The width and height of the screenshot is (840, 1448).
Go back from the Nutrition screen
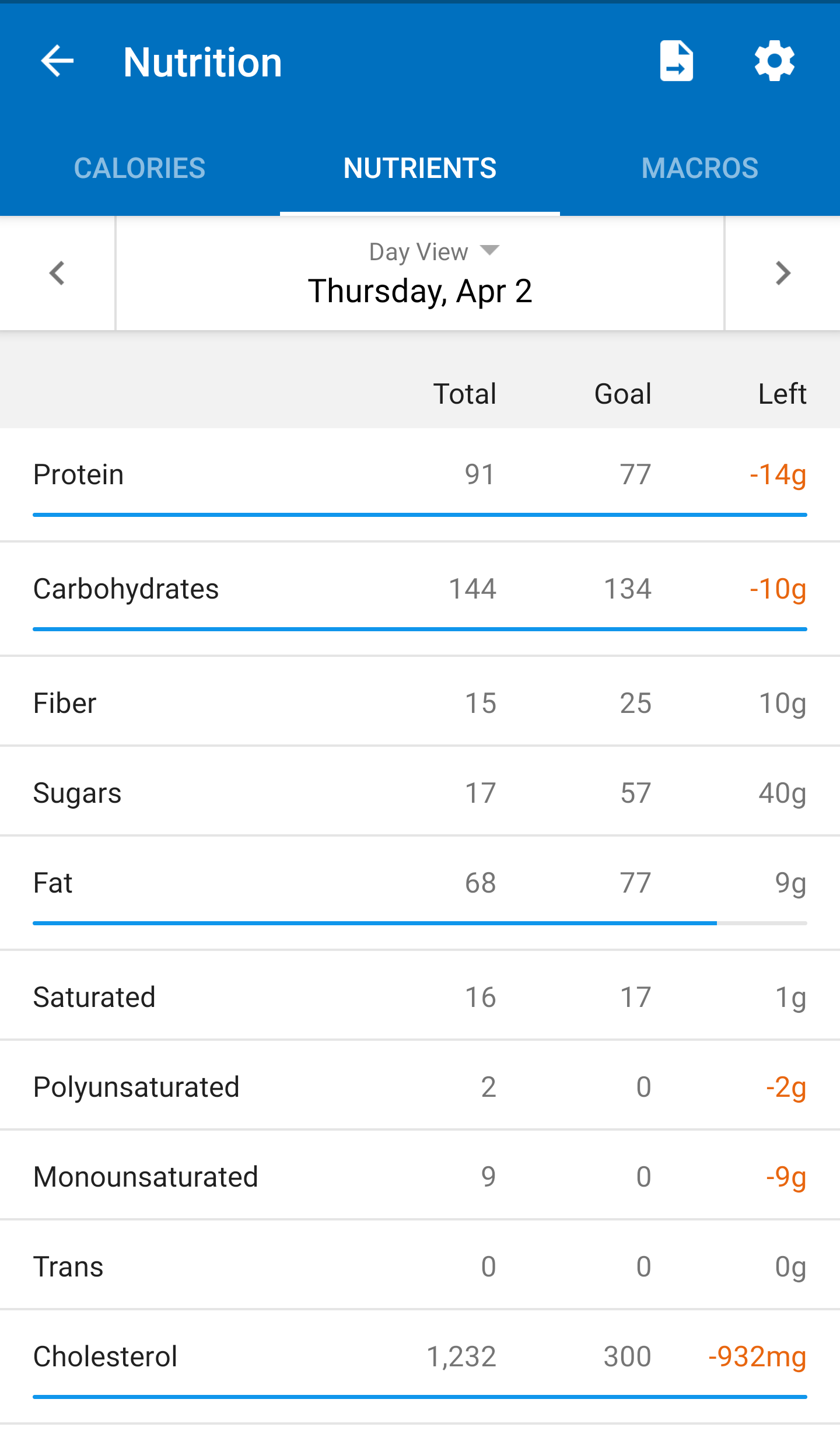click(x=57, y=61)
